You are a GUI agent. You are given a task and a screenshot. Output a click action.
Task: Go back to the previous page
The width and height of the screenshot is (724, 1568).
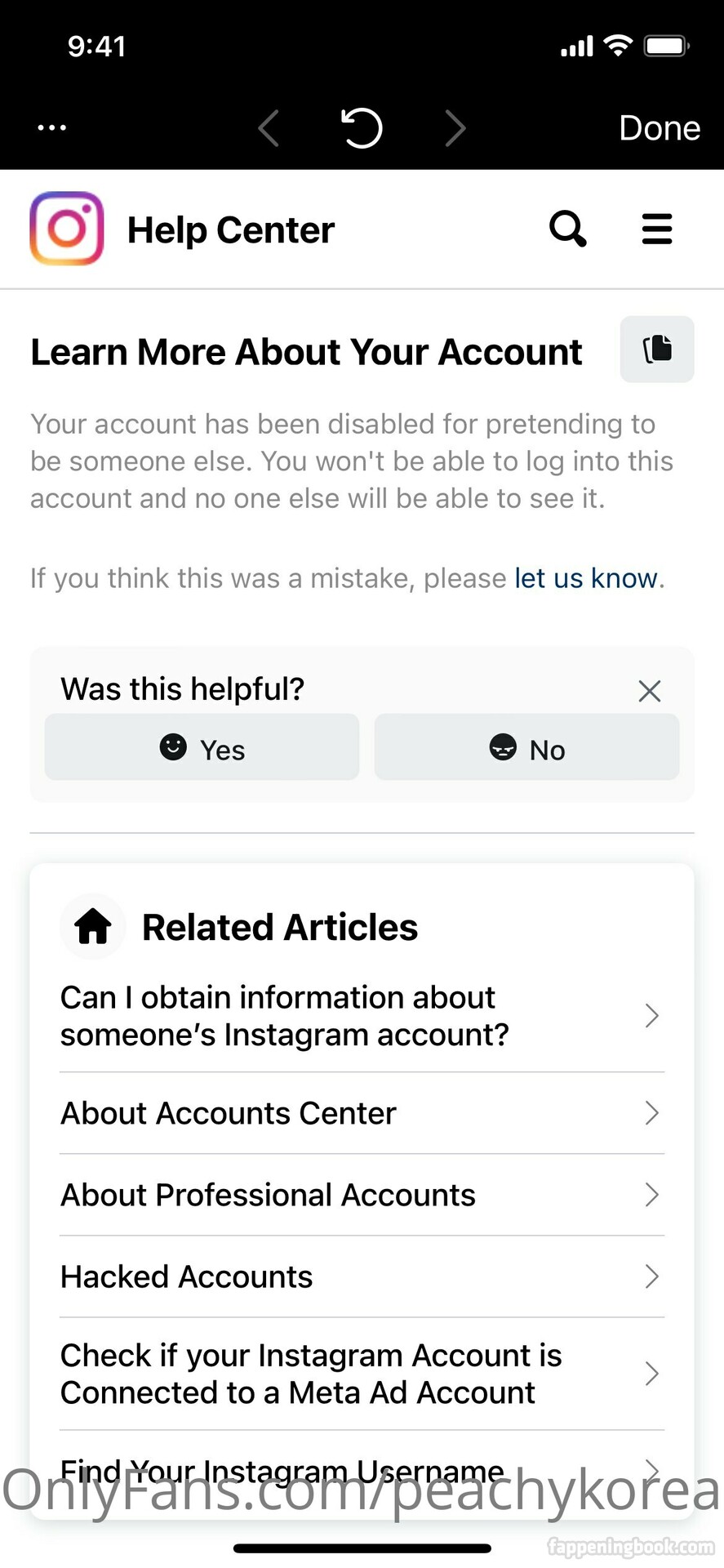269,128
